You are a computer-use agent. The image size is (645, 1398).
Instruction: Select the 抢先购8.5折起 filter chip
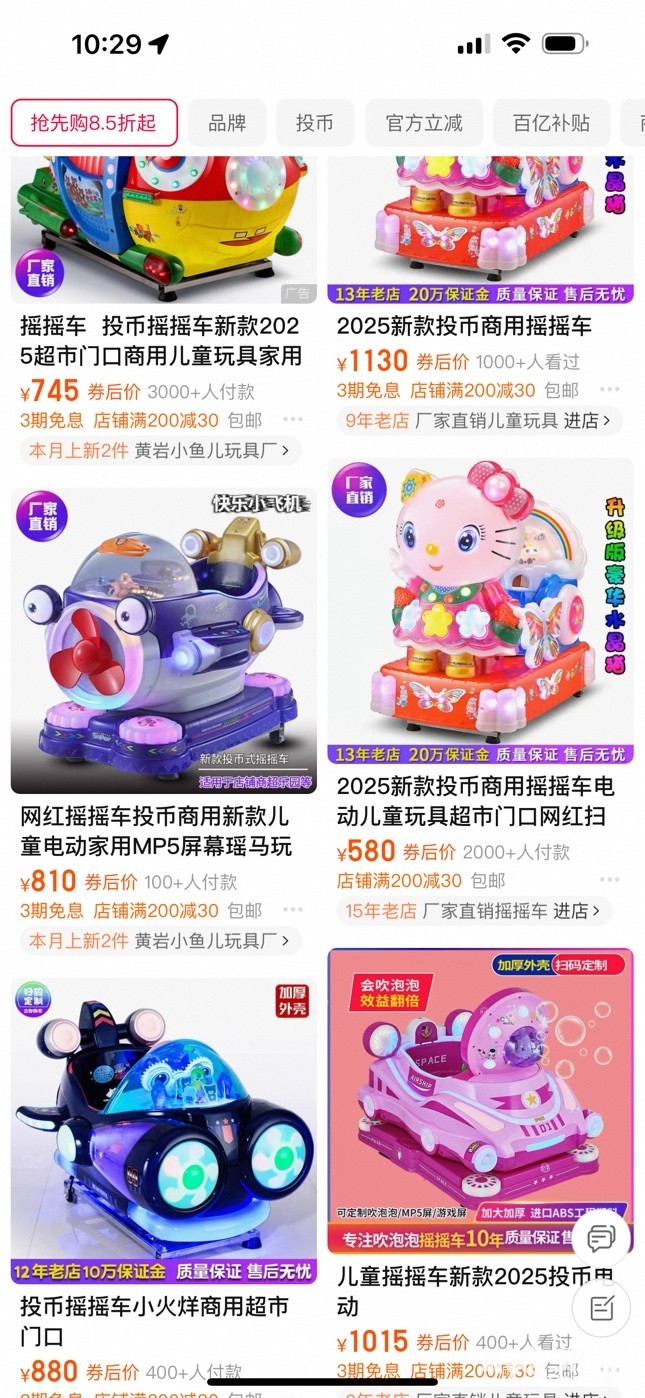(x=94, y=123)
